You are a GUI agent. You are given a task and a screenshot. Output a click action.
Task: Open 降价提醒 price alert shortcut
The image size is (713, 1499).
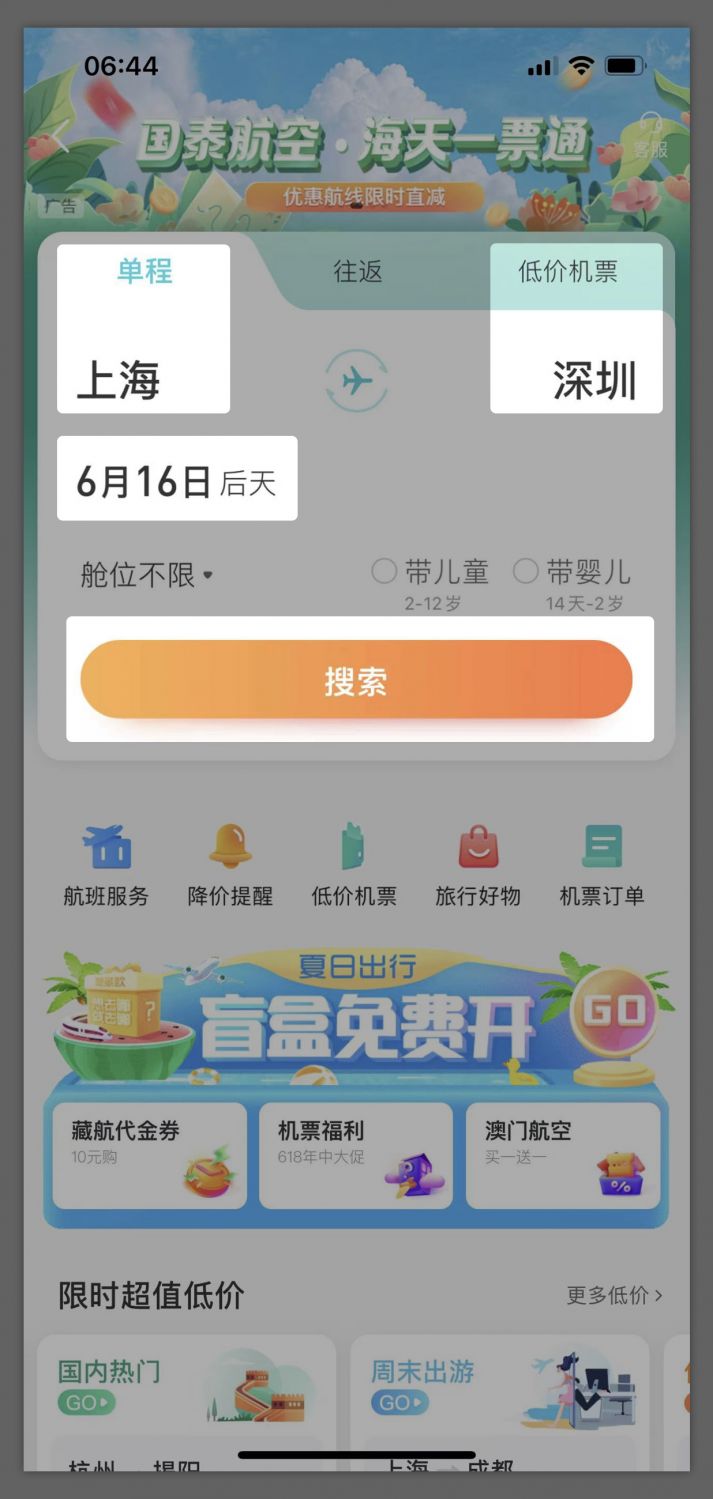[230, 865]
